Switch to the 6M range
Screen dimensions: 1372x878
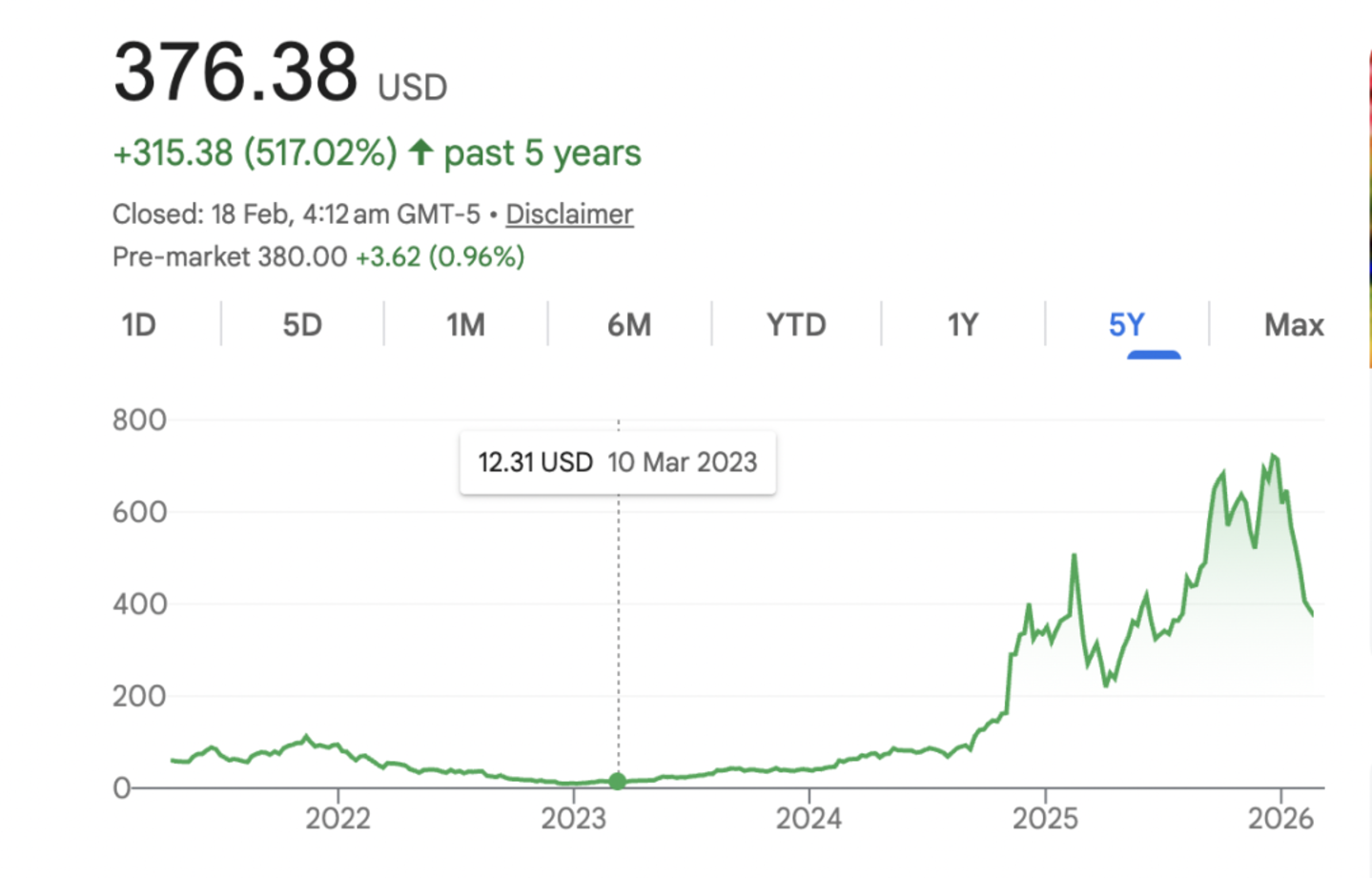click(629, 325)
